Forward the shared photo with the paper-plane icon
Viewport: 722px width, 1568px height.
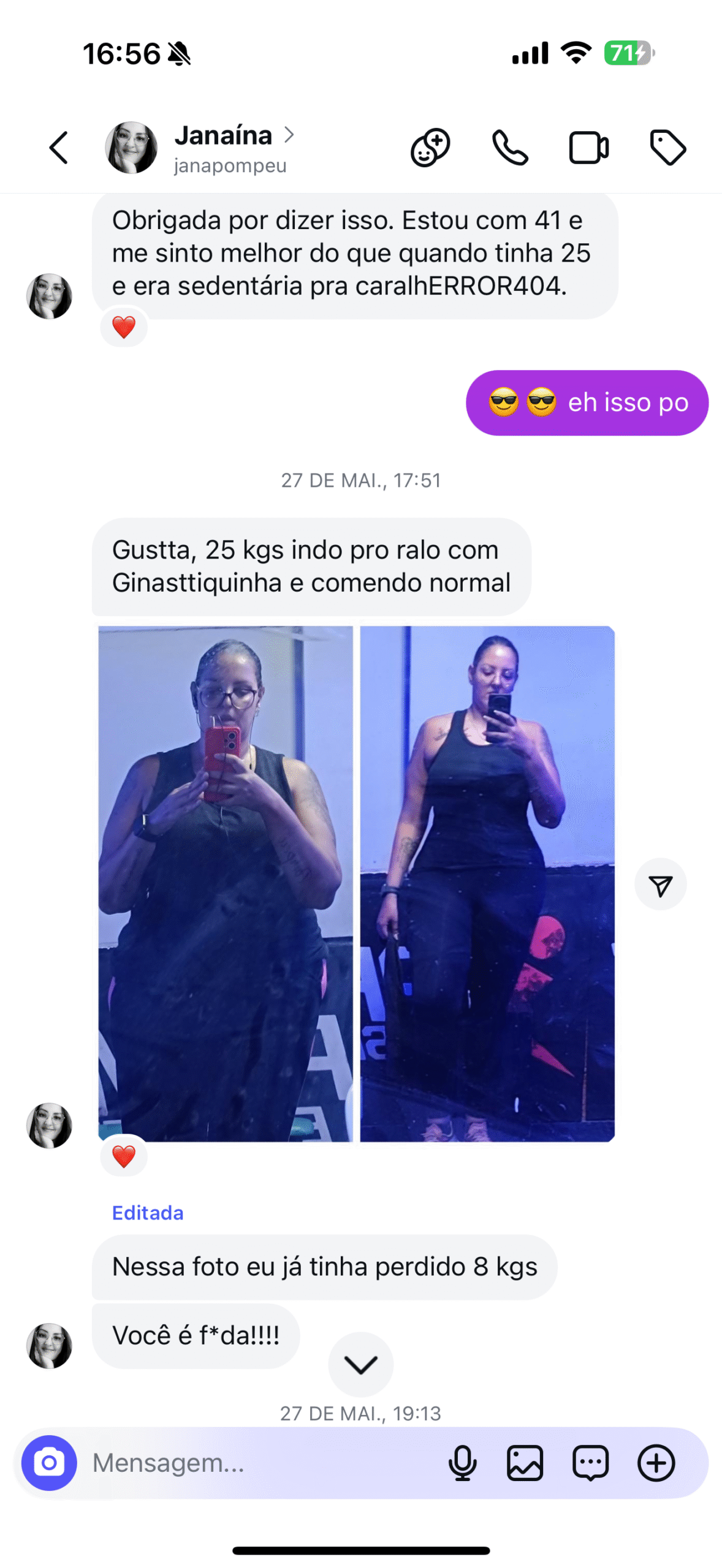pos(660,884)
